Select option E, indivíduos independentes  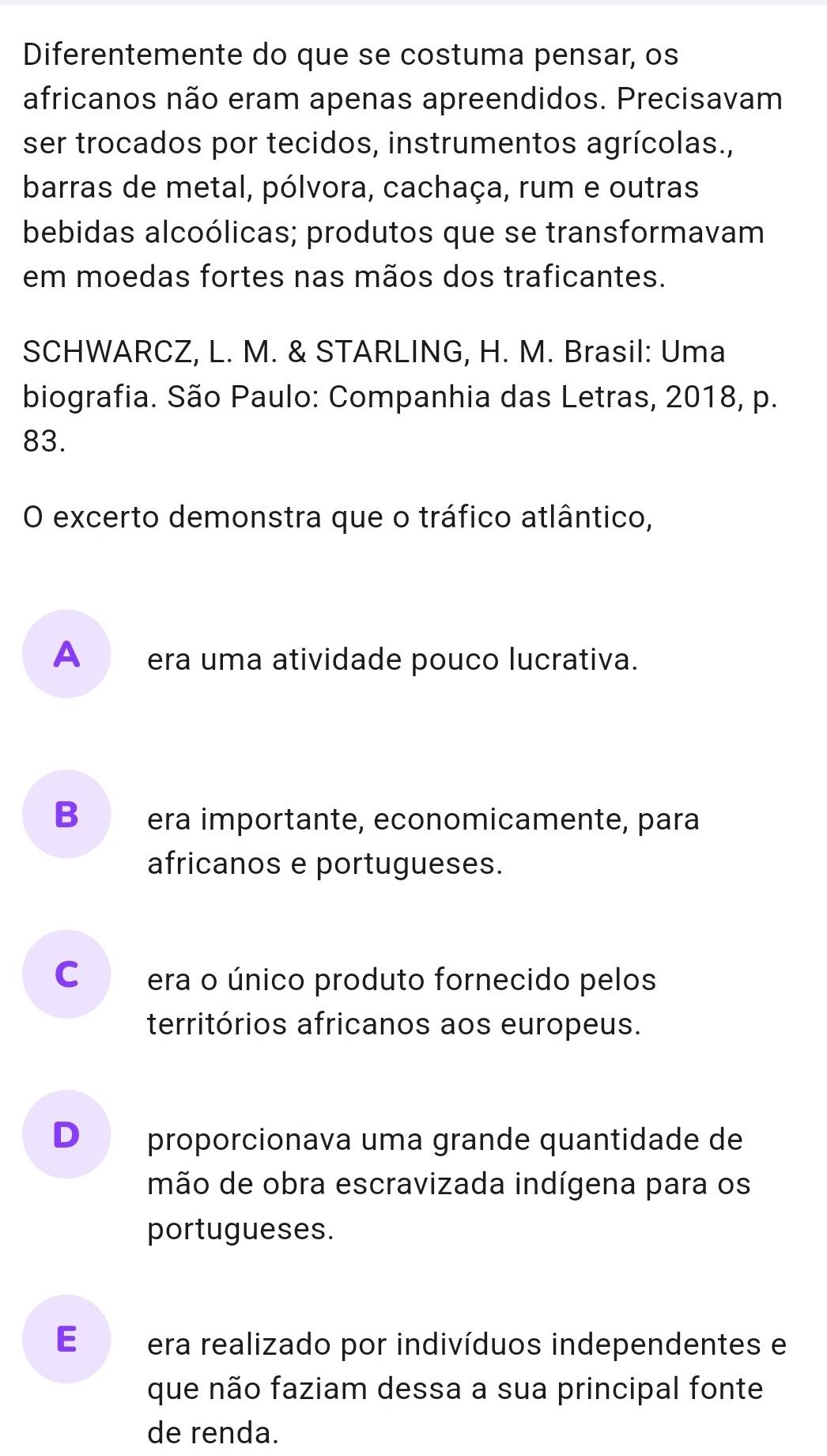pos(66,1339)
